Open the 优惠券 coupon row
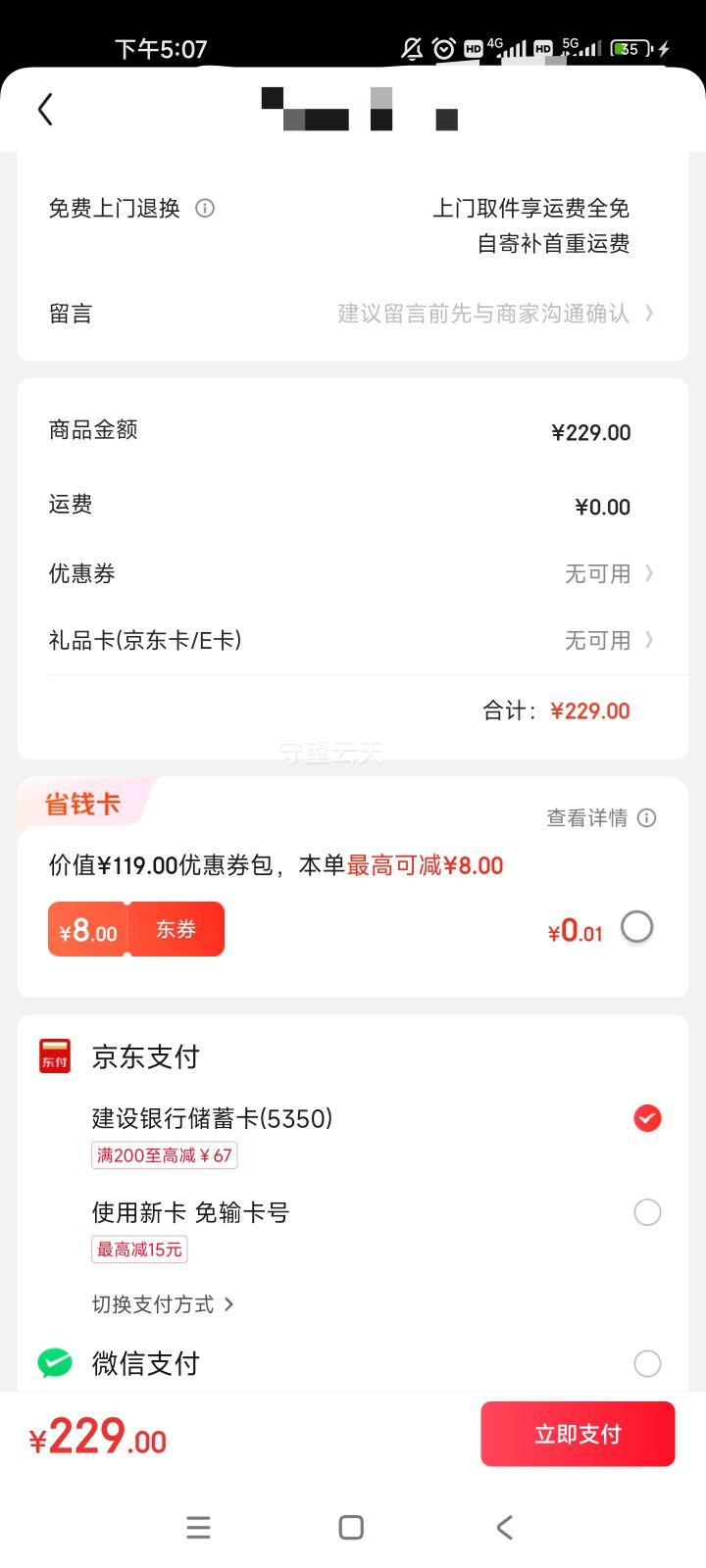The image size is (706, 1568). (x=353, y=573)
